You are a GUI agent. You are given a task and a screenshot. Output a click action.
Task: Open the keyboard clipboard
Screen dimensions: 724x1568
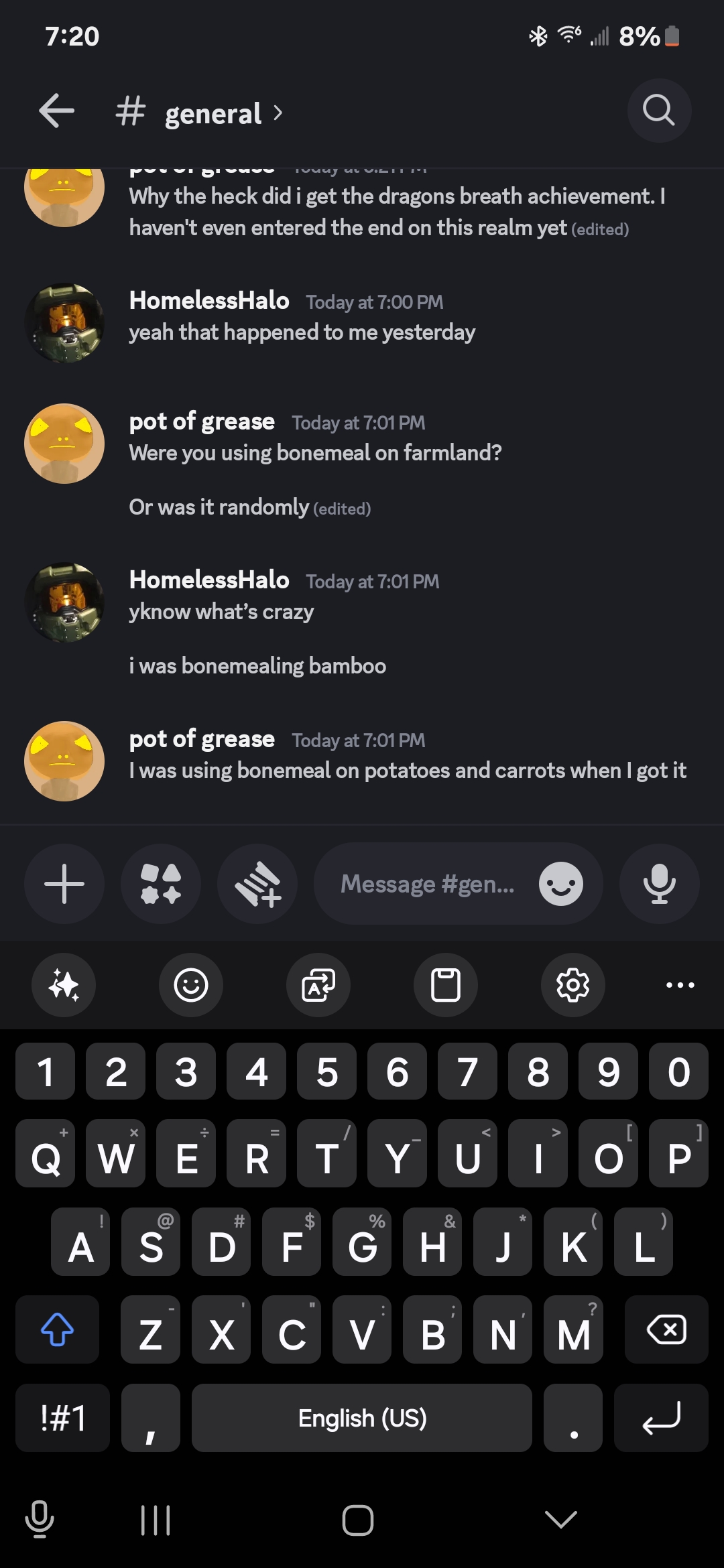point(446,985)
